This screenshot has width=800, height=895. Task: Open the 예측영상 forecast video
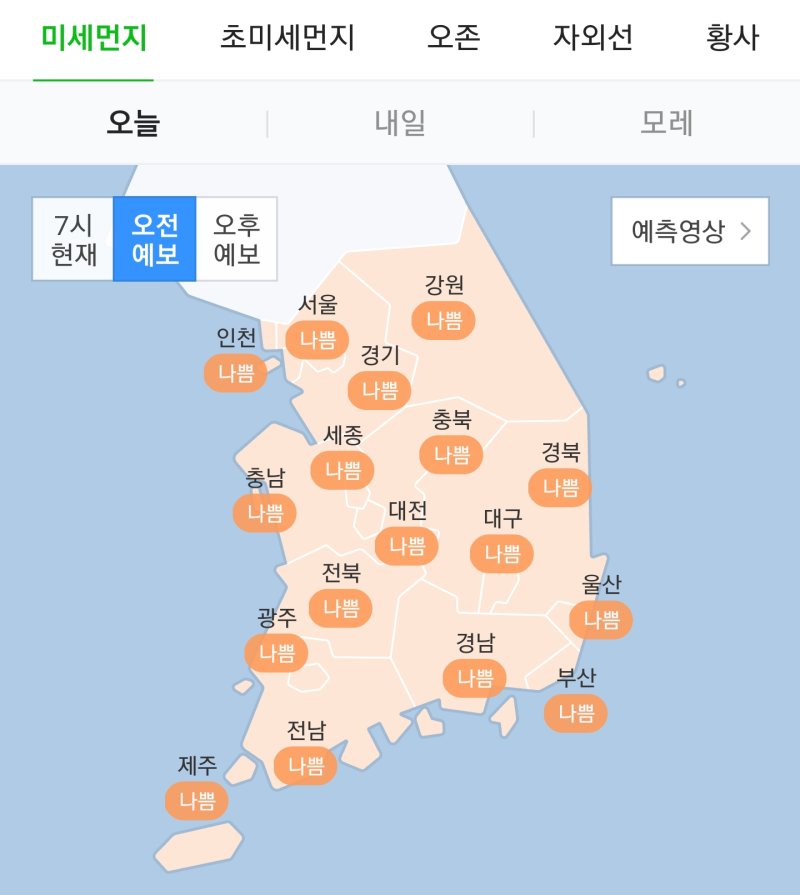pos(690,232)
